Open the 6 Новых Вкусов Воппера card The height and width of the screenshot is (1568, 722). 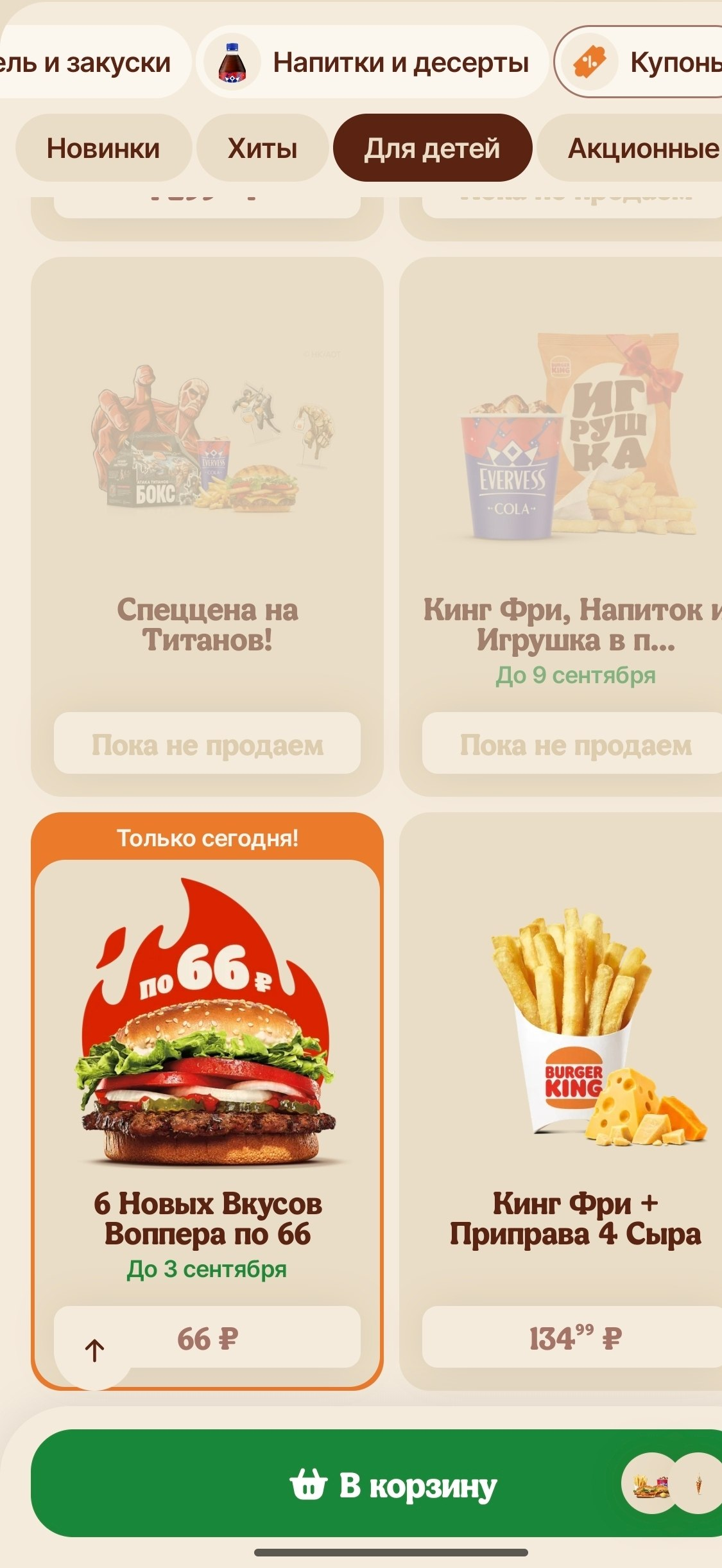coord(207,1101)
